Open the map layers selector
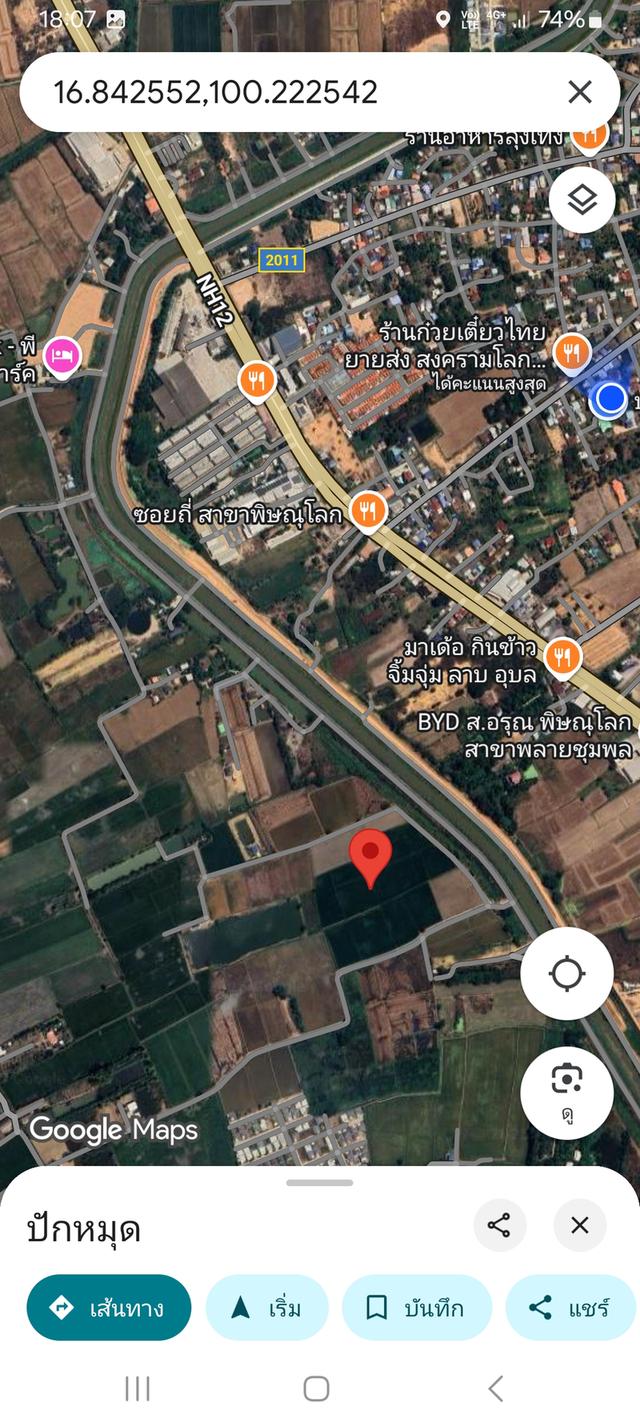 click(581, 200)
